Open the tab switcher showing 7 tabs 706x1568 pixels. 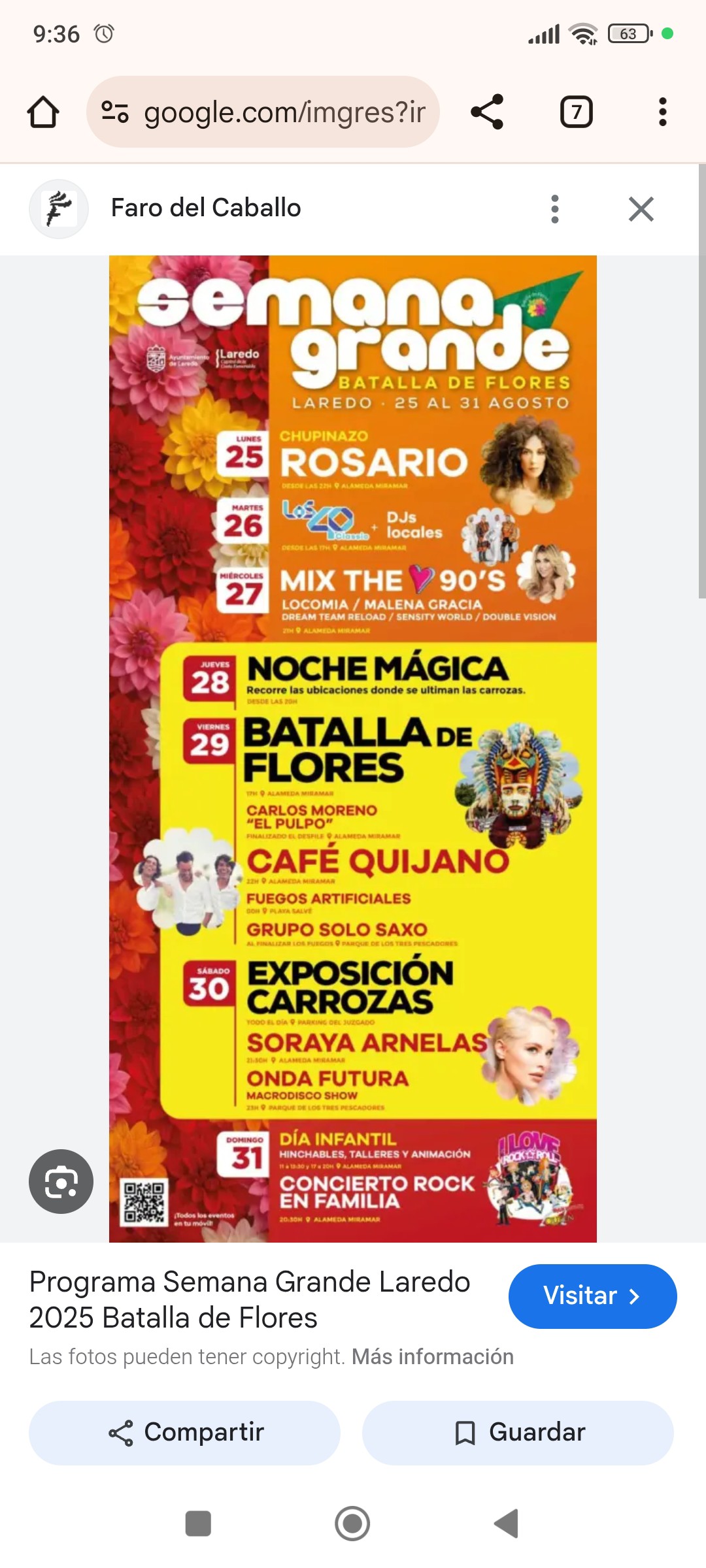[x=576, y=112]
